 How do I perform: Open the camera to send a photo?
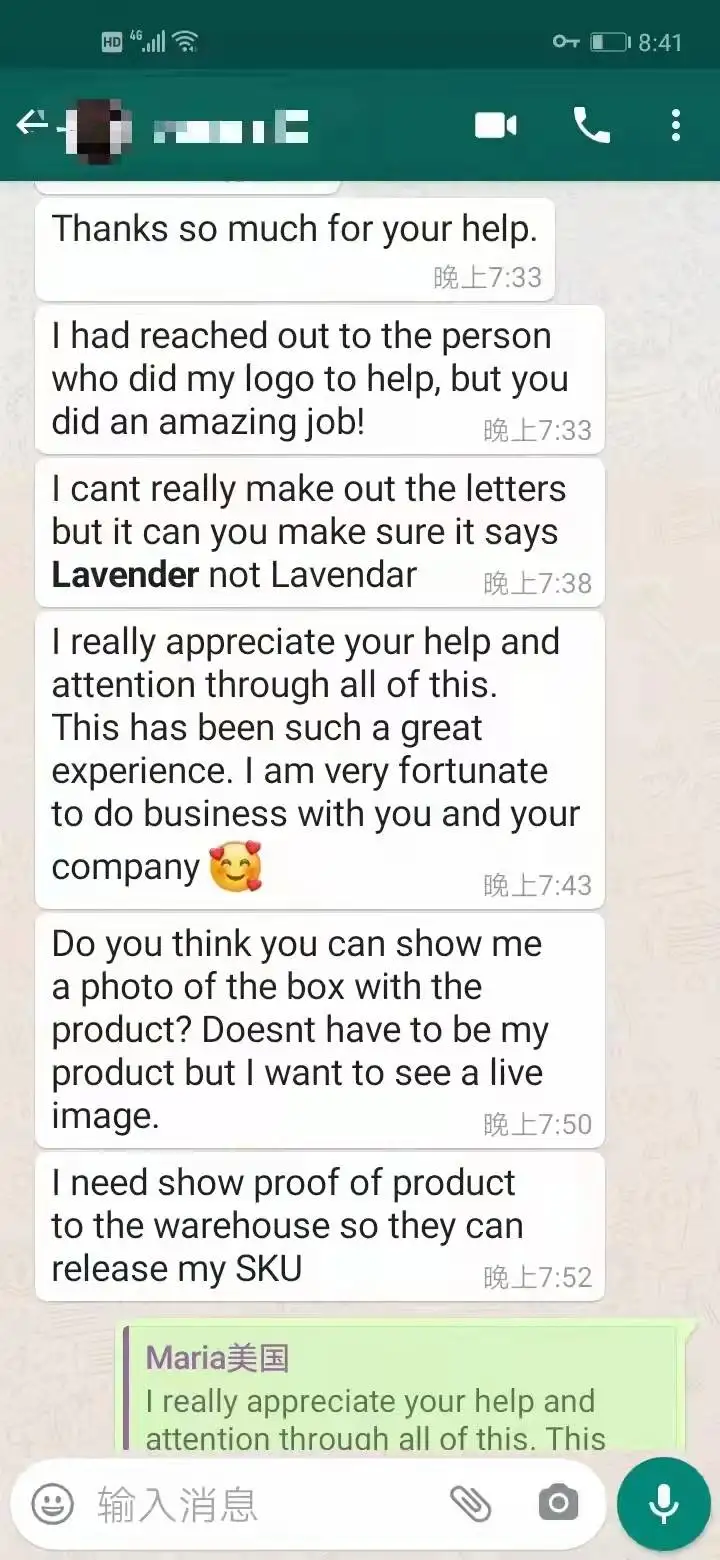[x=558, y=1502]
